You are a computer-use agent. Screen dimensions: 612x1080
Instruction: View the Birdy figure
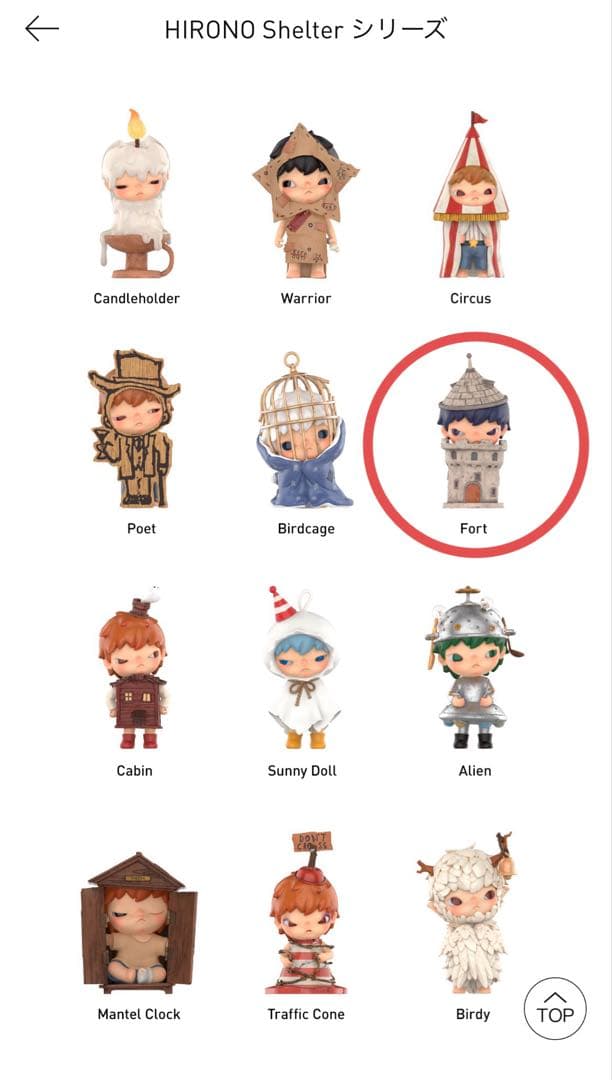[468, 913]
